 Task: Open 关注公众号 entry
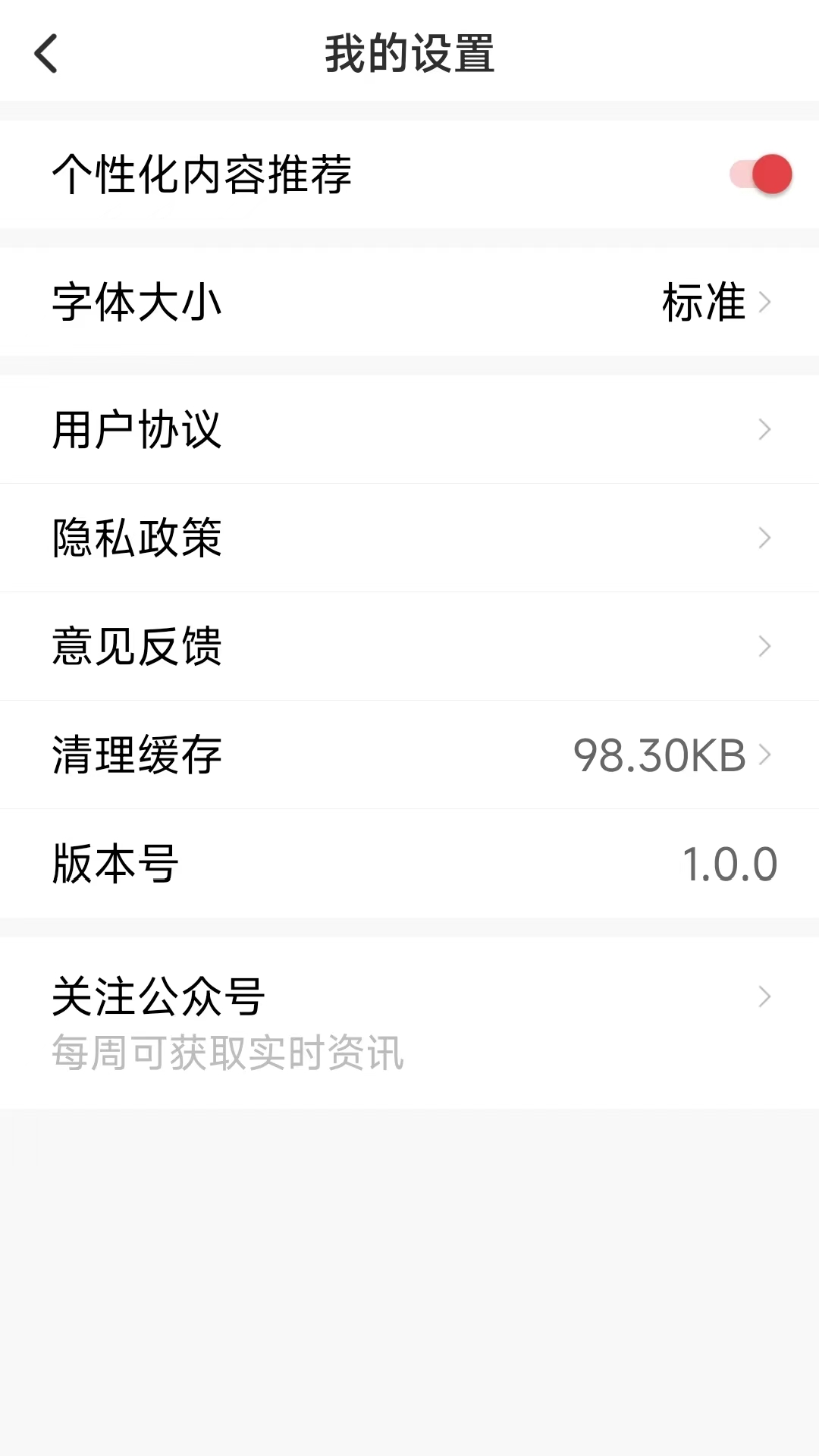[x=409, y=1022]
